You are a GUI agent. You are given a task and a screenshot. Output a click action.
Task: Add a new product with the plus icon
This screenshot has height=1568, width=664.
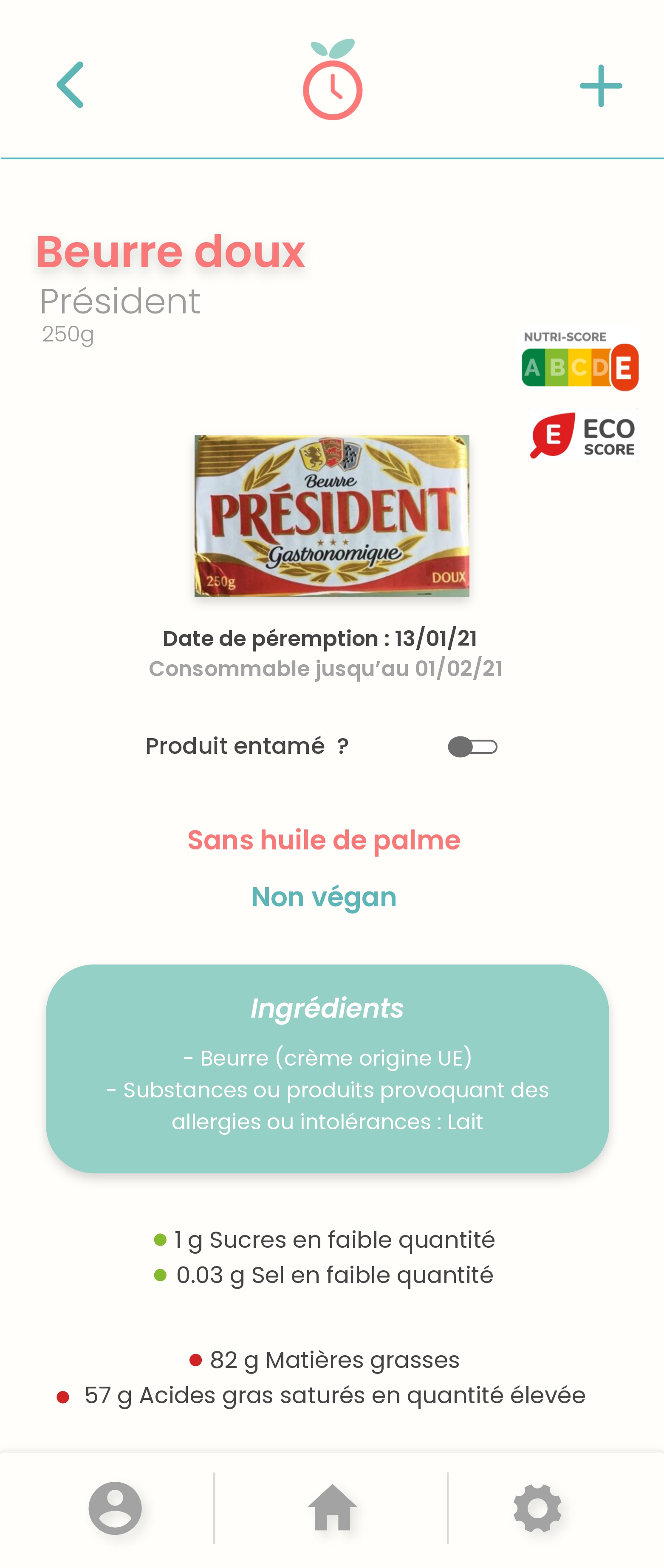coord(601,85)
